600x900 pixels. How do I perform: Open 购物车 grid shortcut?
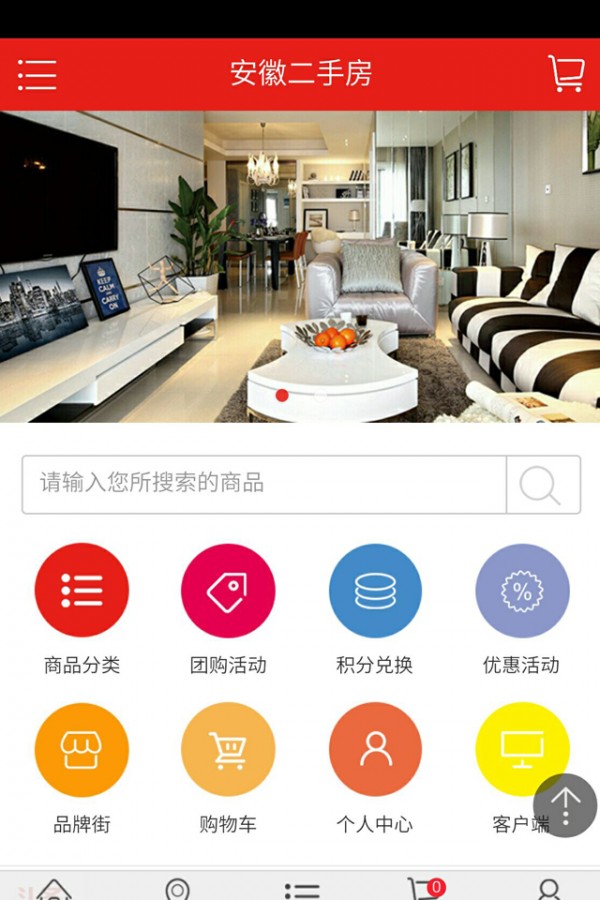coord(228,750)
